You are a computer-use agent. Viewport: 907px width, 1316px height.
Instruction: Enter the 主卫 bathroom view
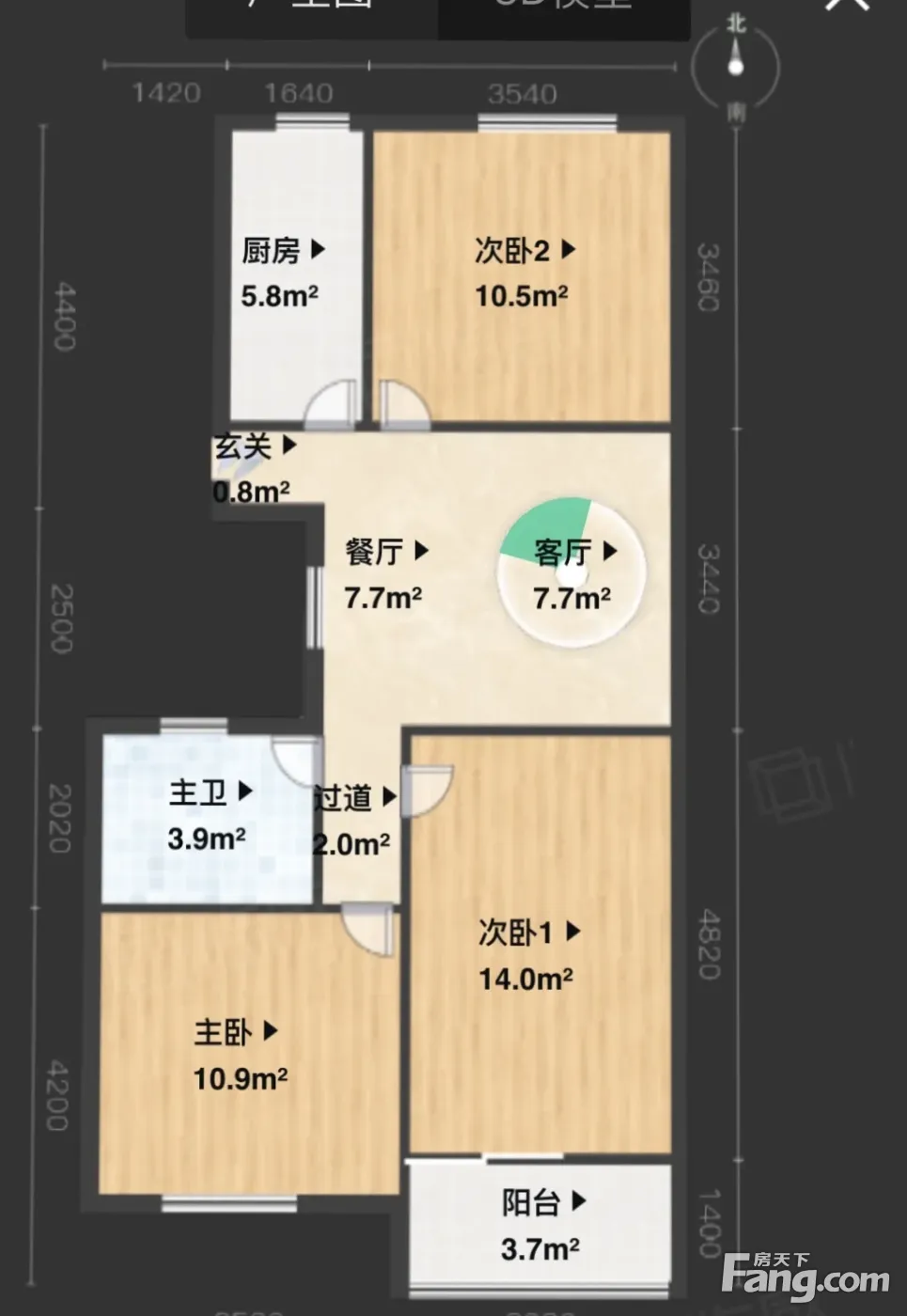point(211,792)
